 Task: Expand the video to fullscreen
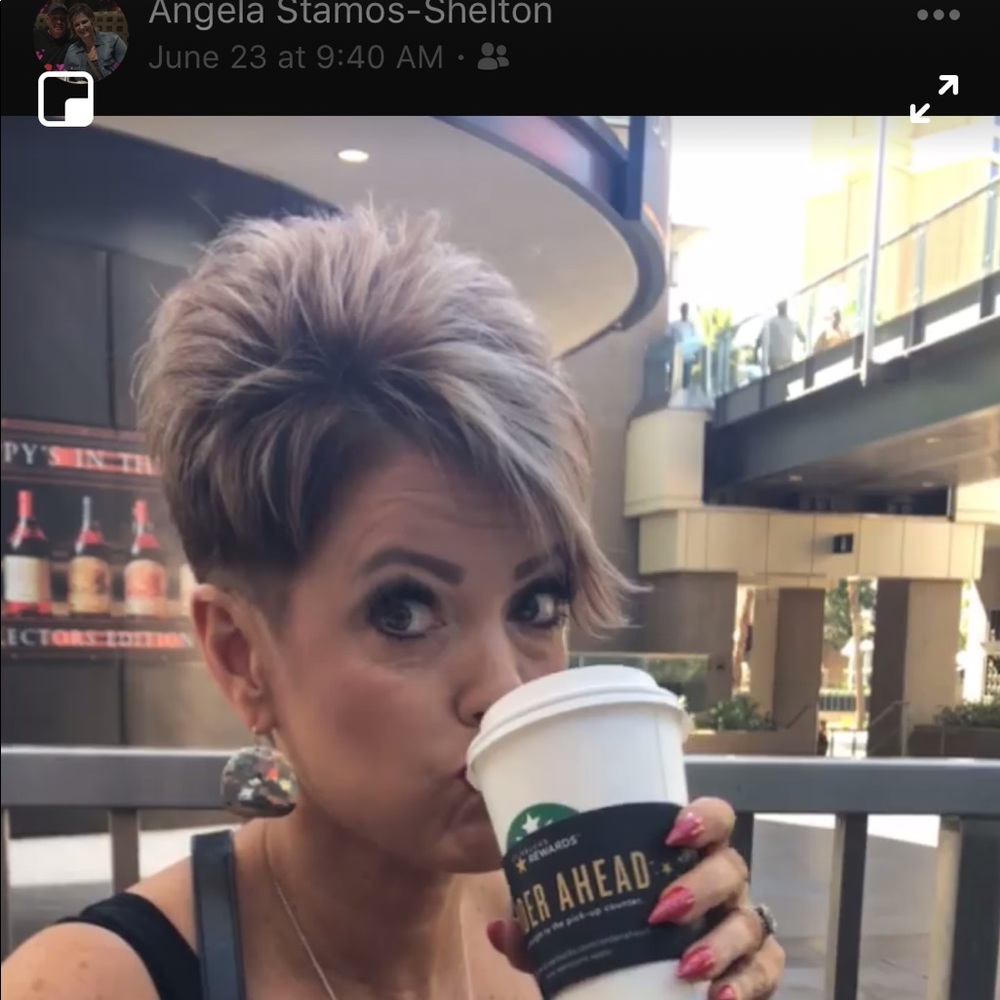(933, 98)
